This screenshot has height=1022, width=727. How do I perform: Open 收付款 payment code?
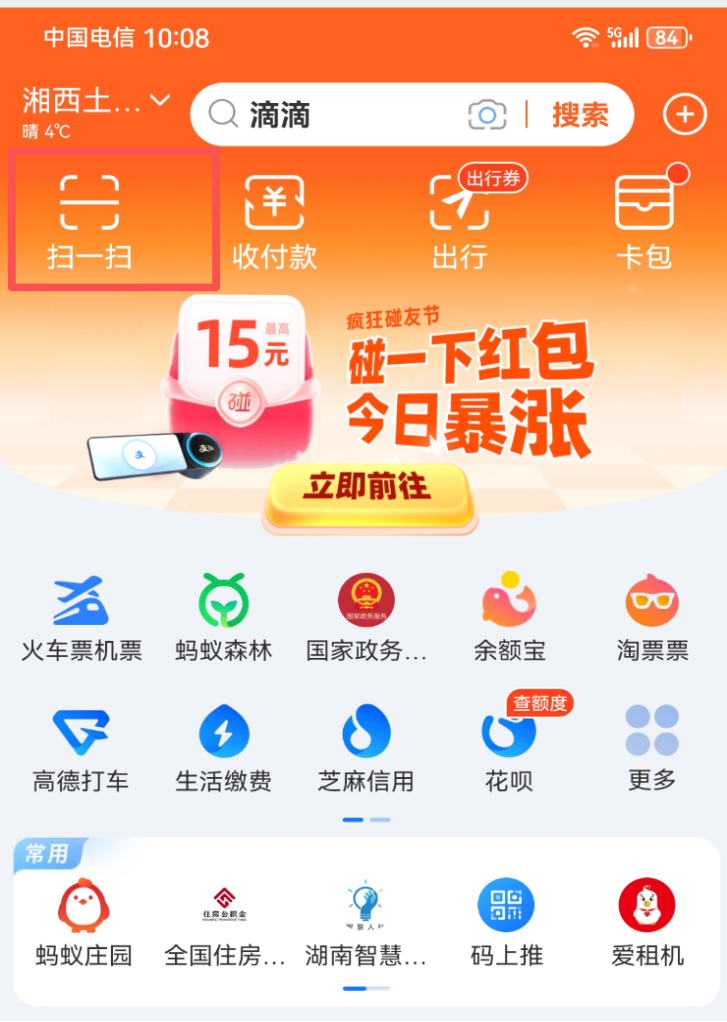pos(274,220)
